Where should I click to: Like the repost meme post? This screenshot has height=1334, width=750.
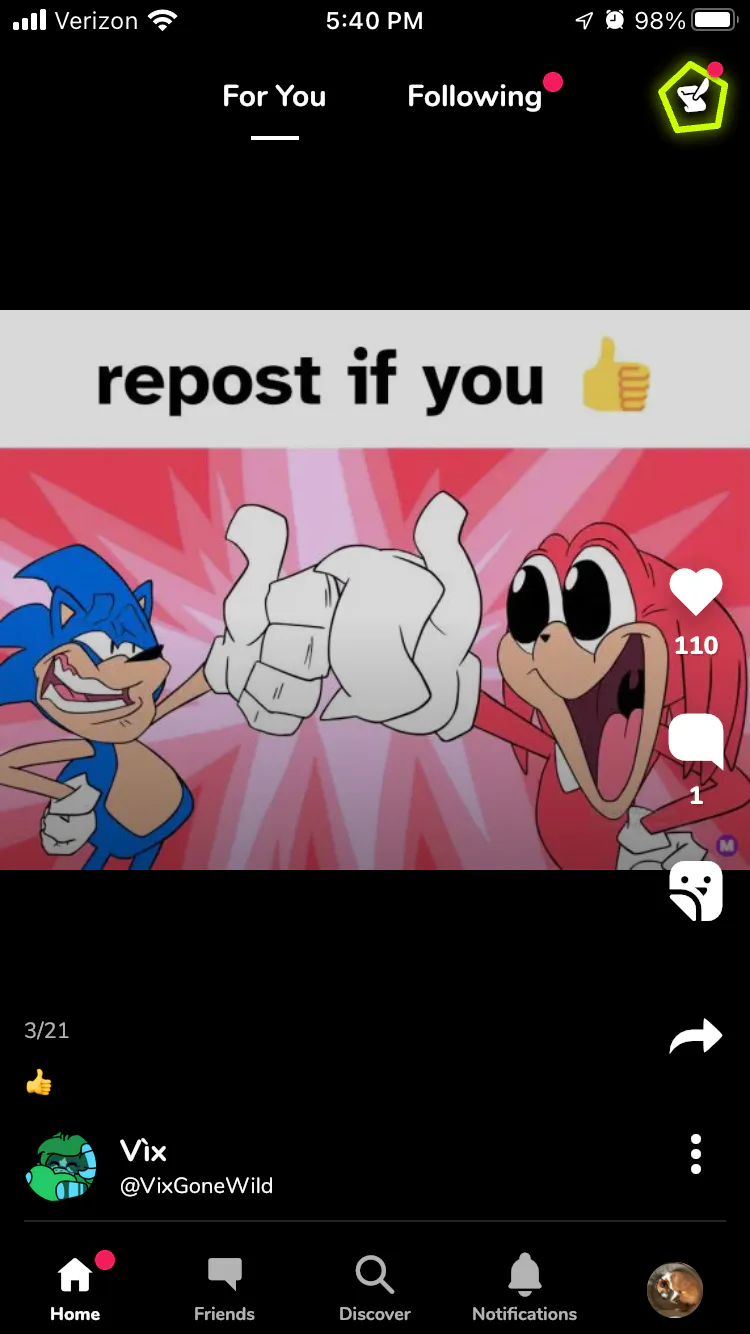(x=696, y=592)
